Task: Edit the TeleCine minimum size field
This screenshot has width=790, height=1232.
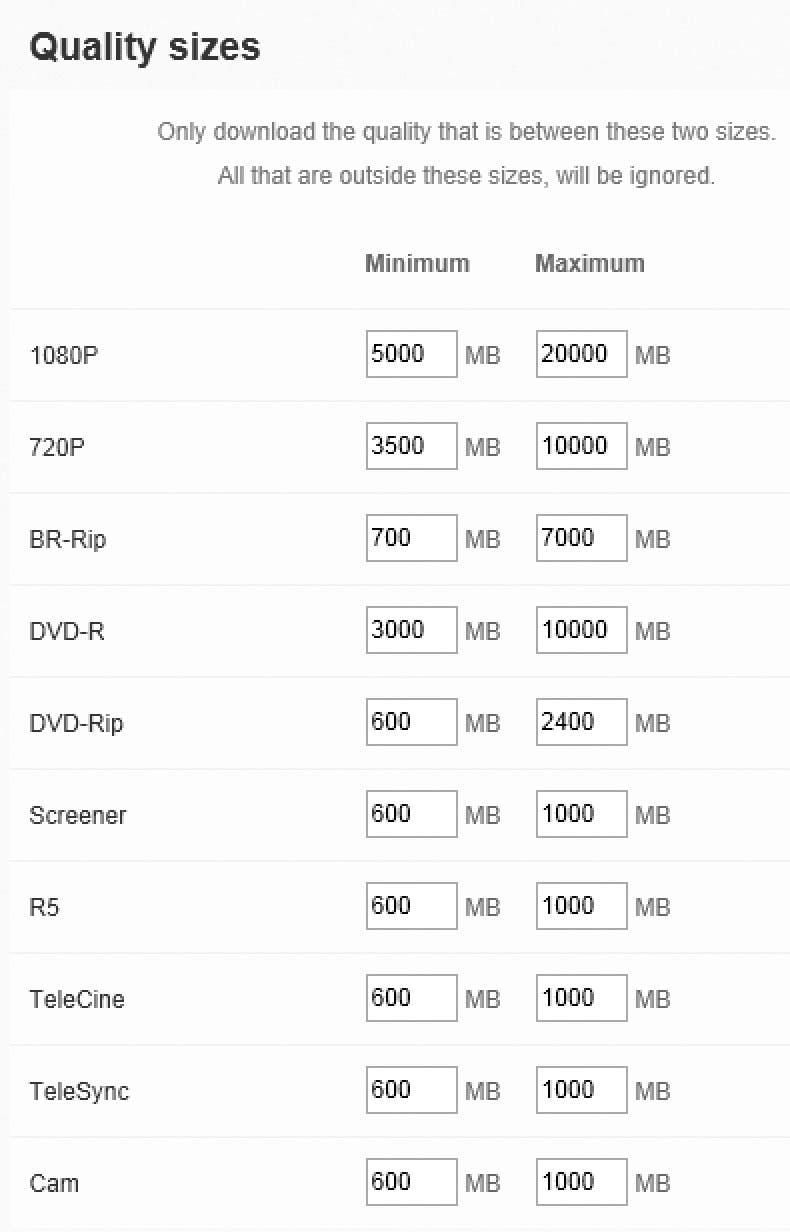Action: pos(412,998)
